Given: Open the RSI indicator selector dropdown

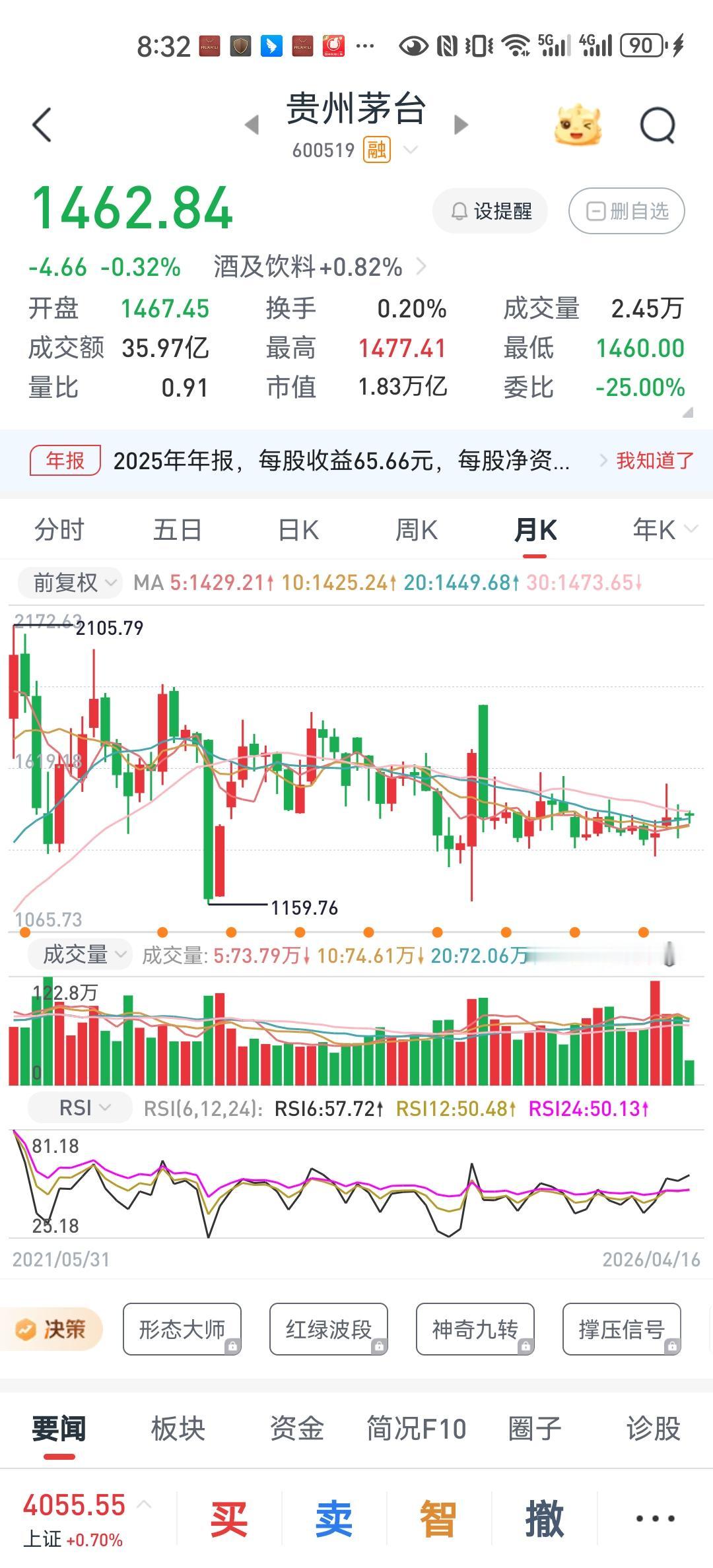Looking at the screenshot, I should point(79,1107).
